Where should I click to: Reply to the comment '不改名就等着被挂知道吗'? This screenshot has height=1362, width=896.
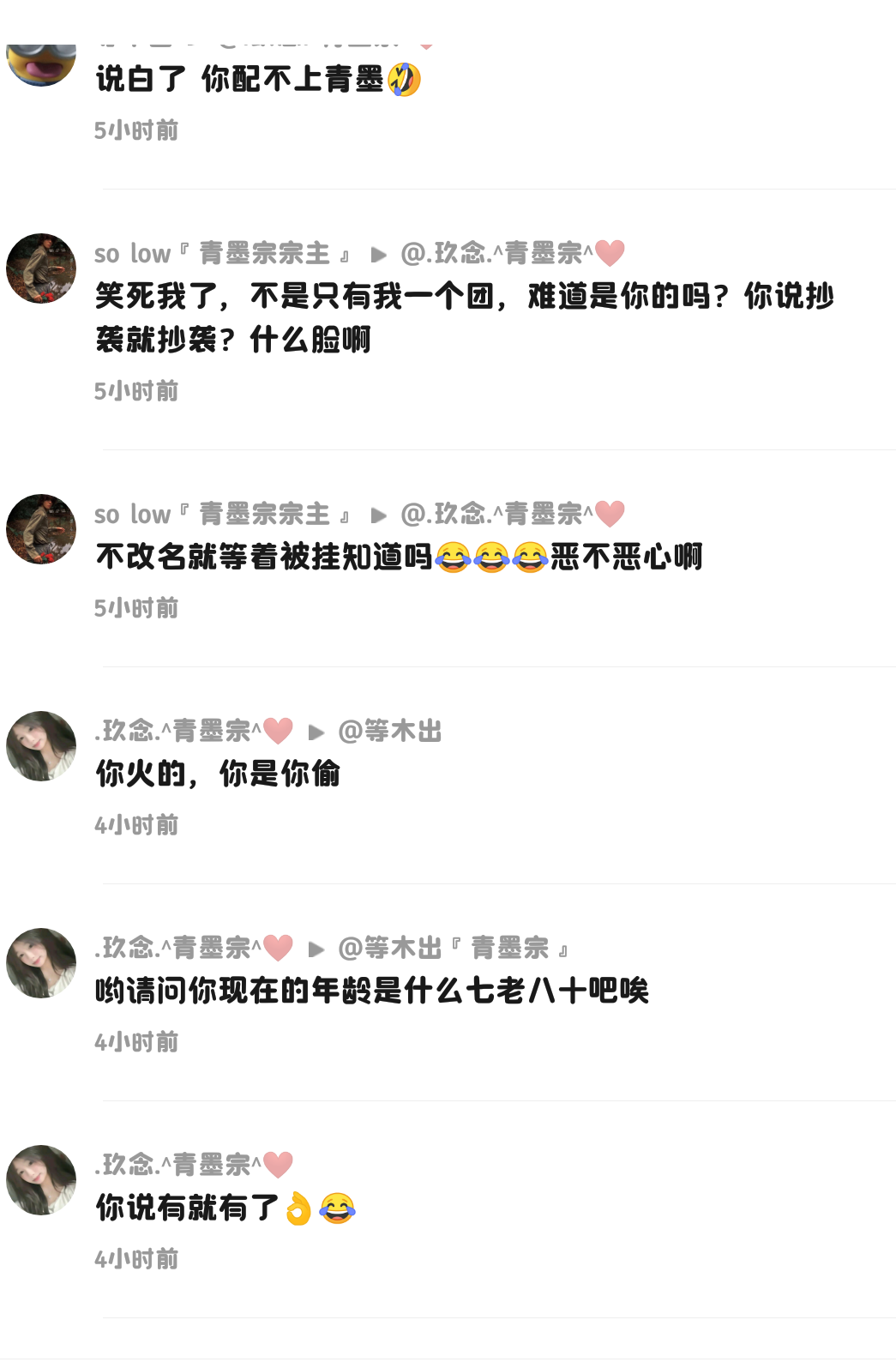[x=399, y=557]
